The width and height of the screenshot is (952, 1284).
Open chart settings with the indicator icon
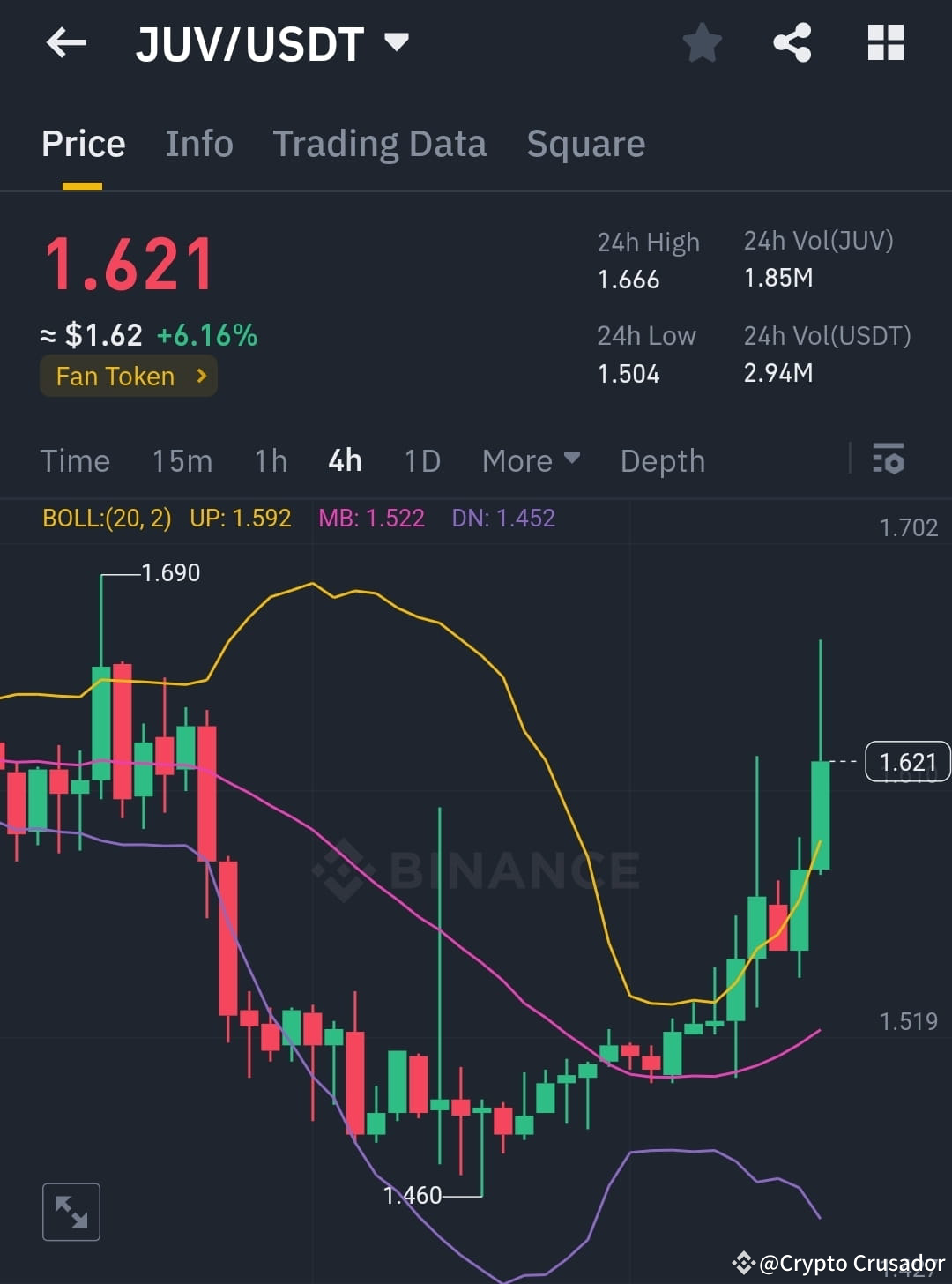(x=889, y=459)
